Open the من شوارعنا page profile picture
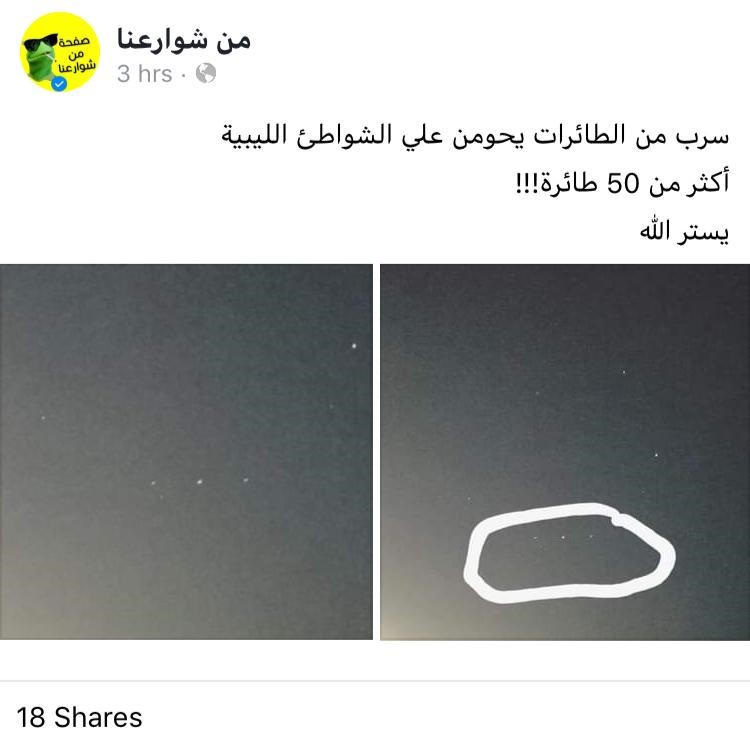The height and width of the screenshot is (744, 750). pyautogui.click(x=60, y=52)
